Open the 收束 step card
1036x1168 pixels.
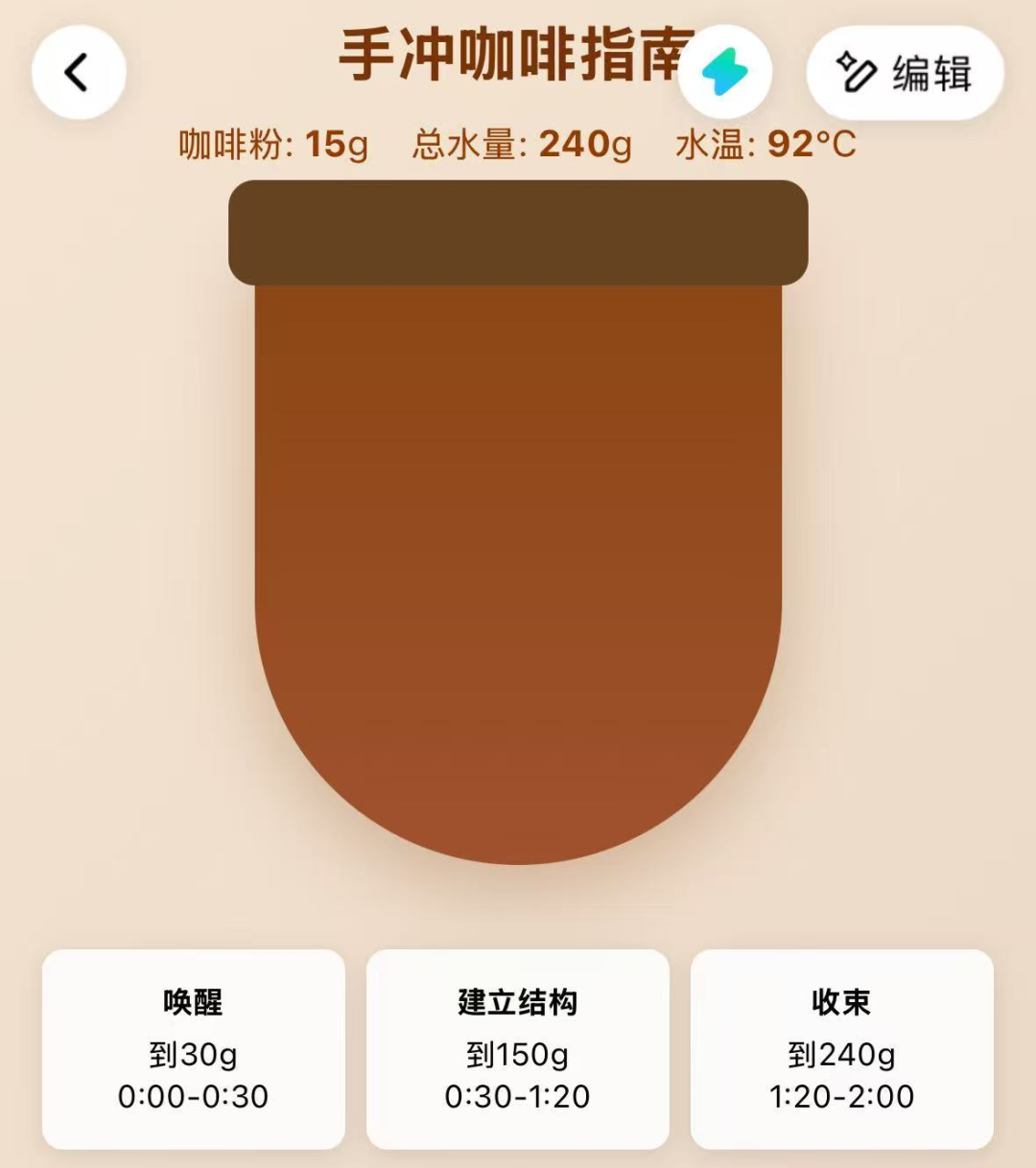[841, 1048]
